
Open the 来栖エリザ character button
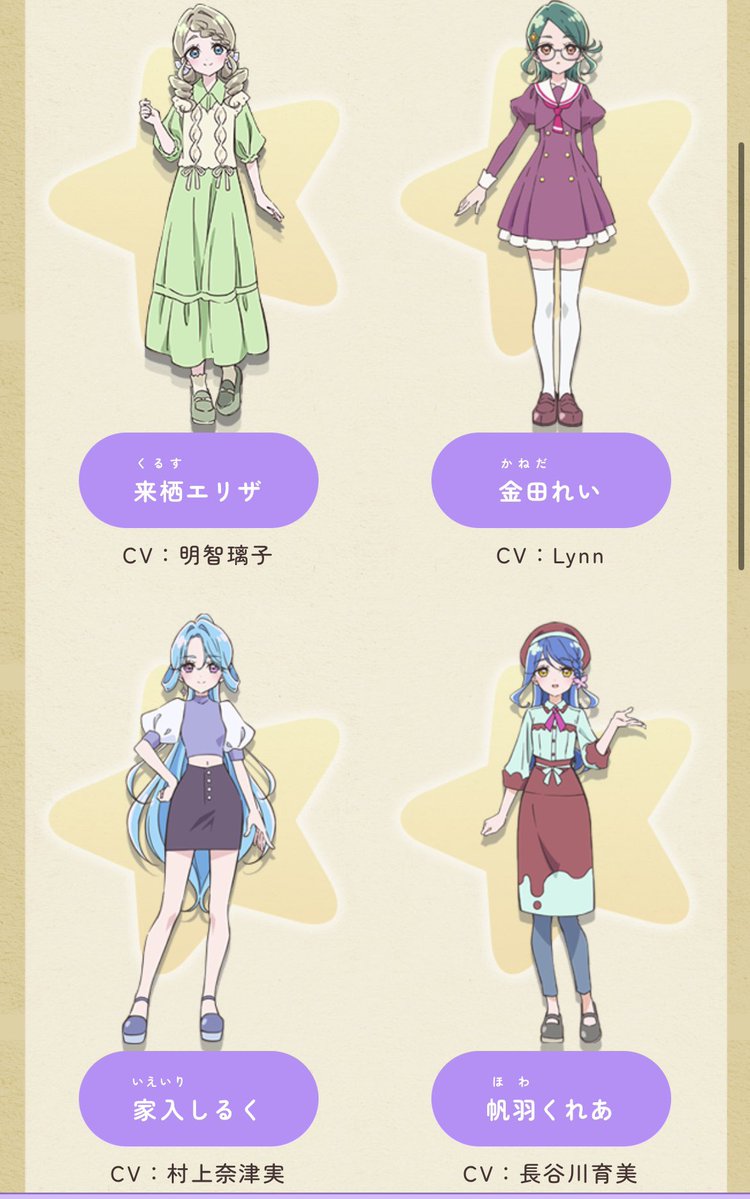(x=198, y=481)
